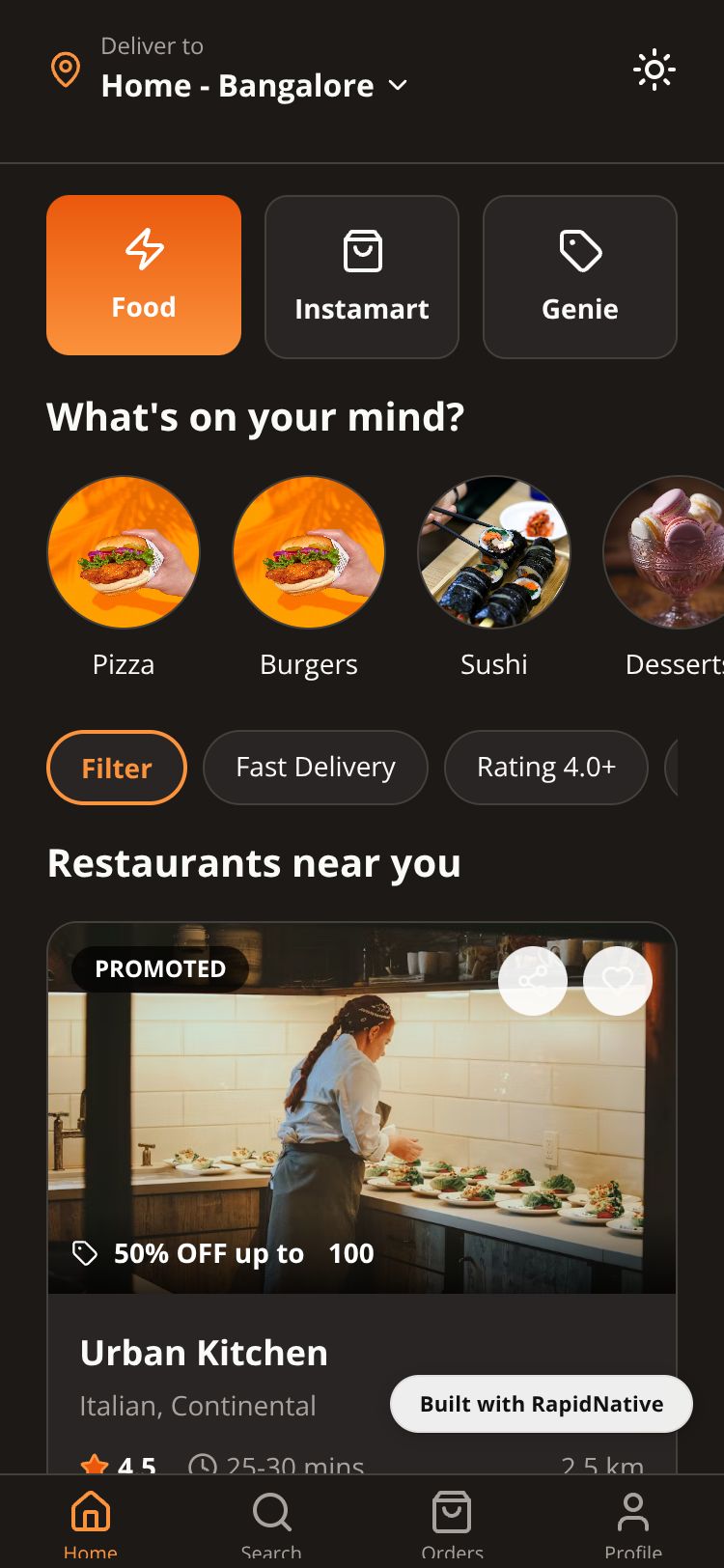This screenshot has height=1568, width=724.
Task: Apply the Fast Delivery chip
Action: click(x=316, y=768)
